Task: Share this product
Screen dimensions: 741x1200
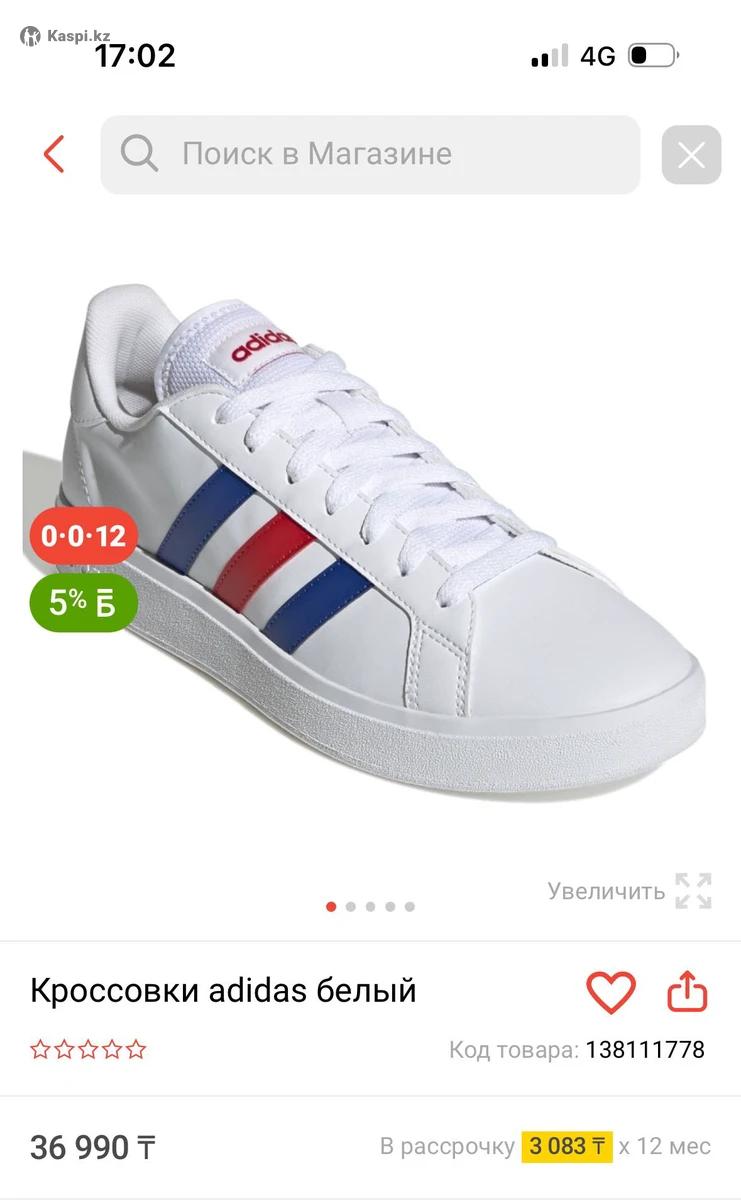Action: (687, 992)
